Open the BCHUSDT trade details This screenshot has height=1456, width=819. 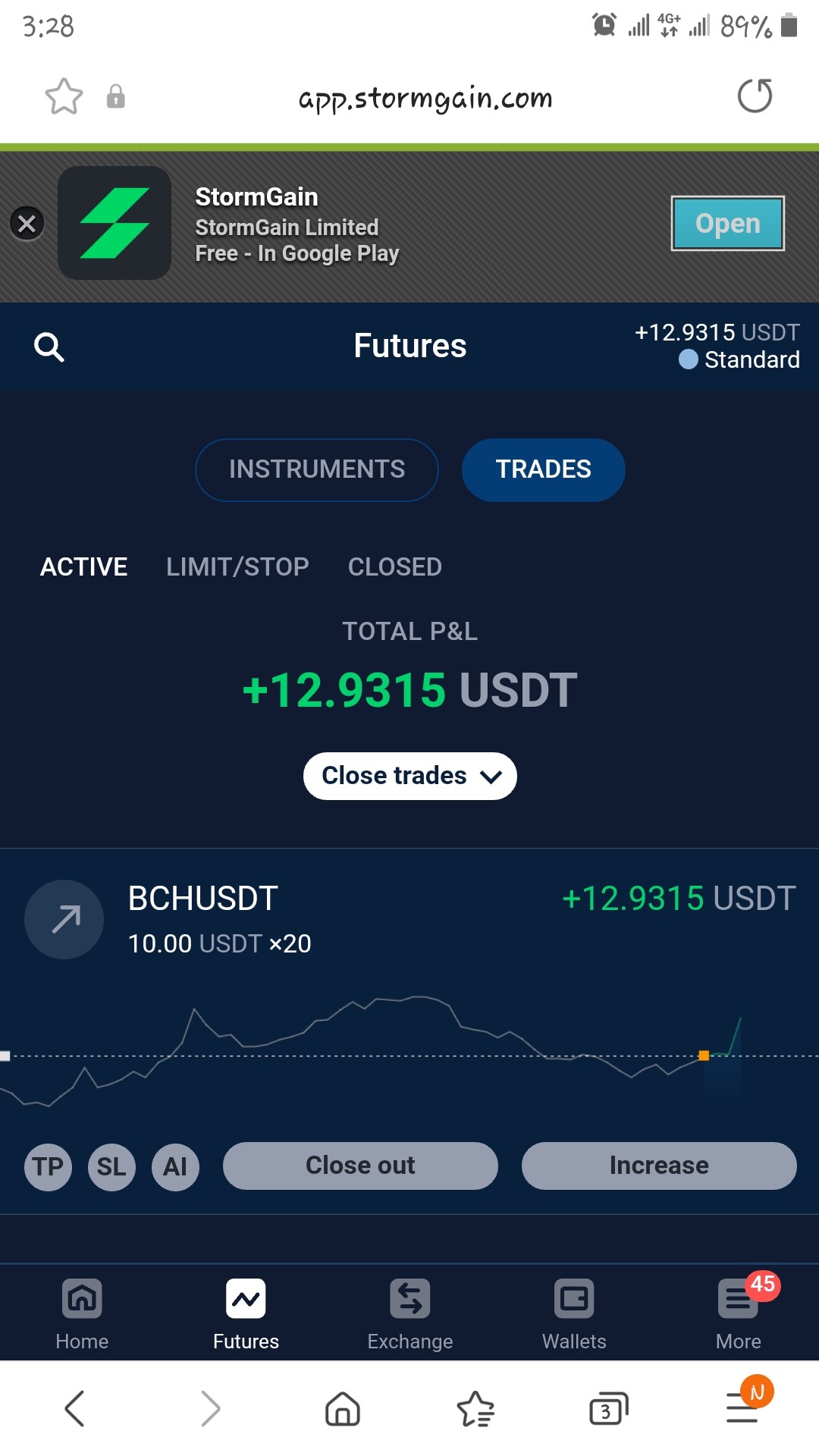coord(409,919)
